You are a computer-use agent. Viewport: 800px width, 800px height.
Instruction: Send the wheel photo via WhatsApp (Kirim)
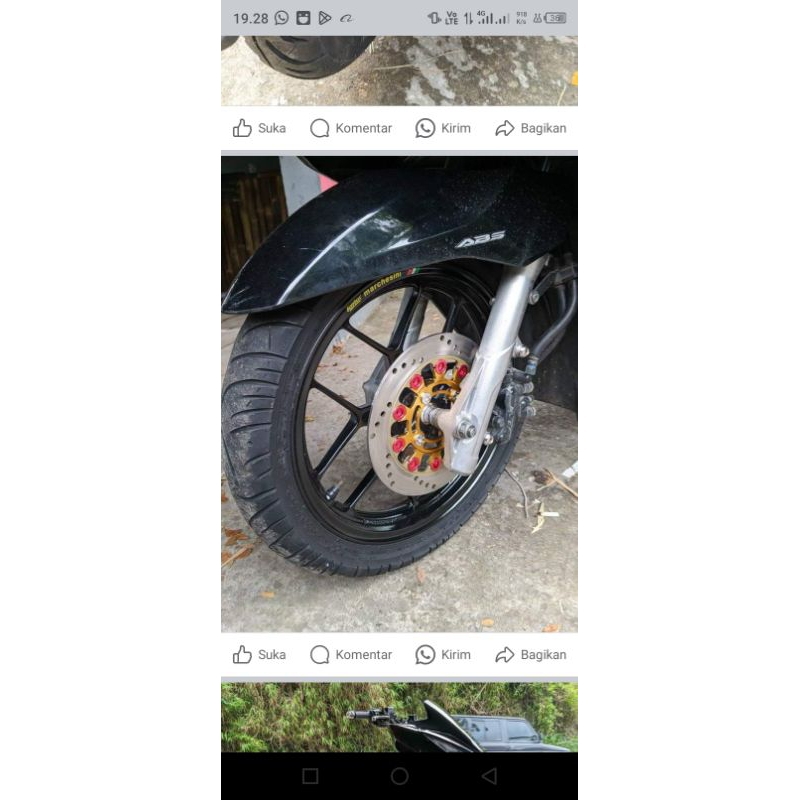pyautogui.click(x=443, y=655)
